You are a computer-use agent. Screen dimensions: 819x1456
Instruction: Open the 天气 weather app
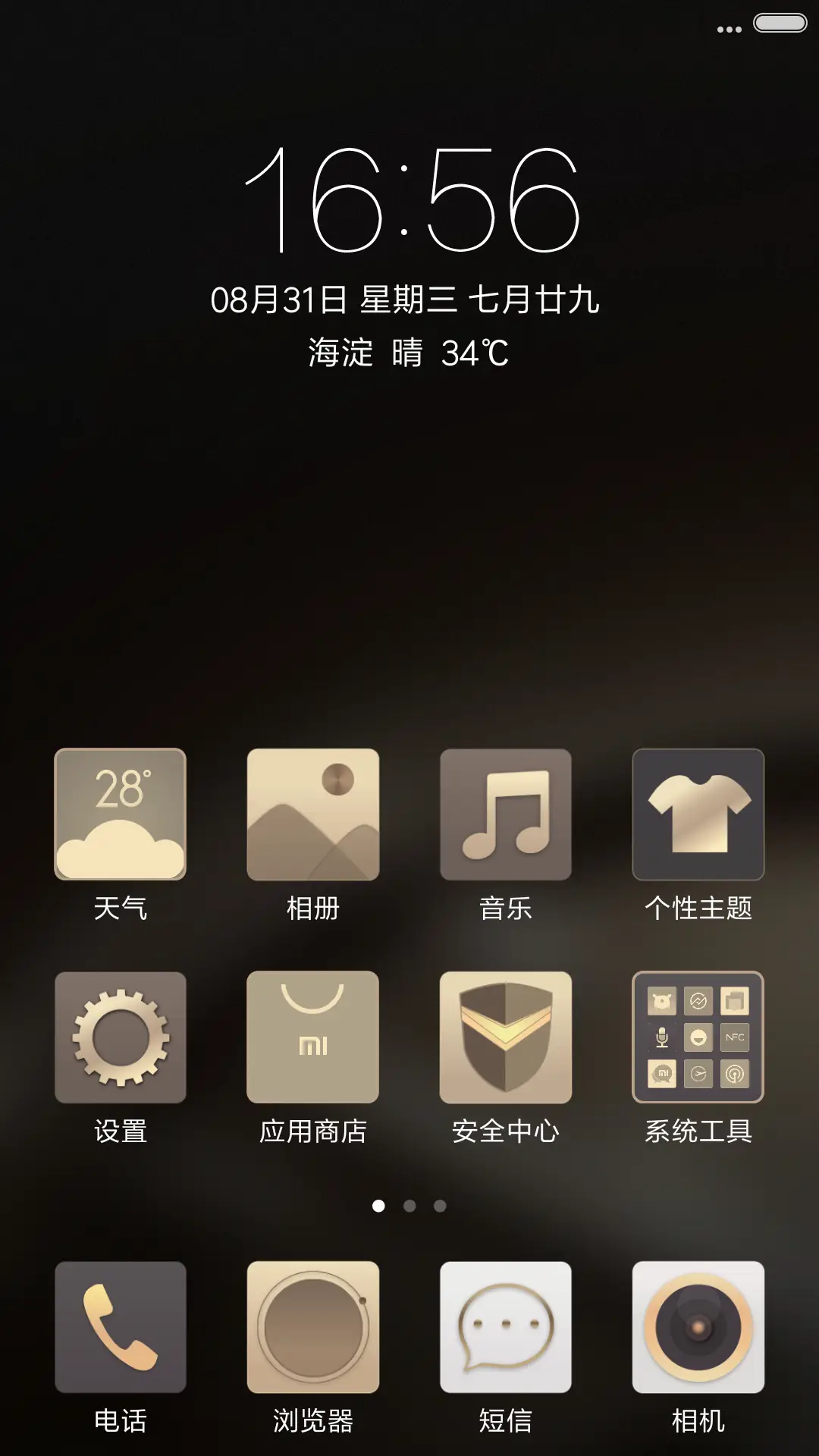(119, 812)
